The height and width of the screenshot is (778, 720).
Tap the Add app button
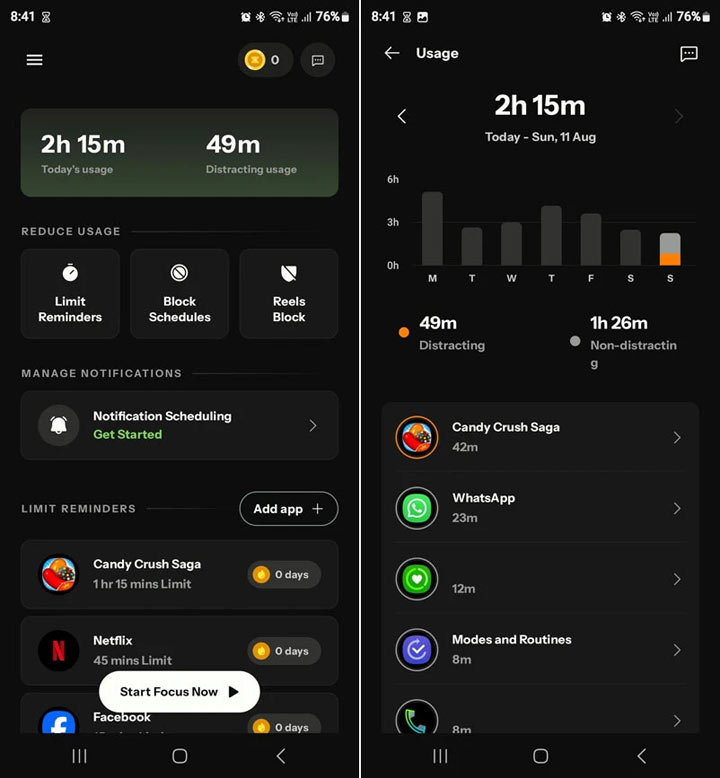(288, 509)
